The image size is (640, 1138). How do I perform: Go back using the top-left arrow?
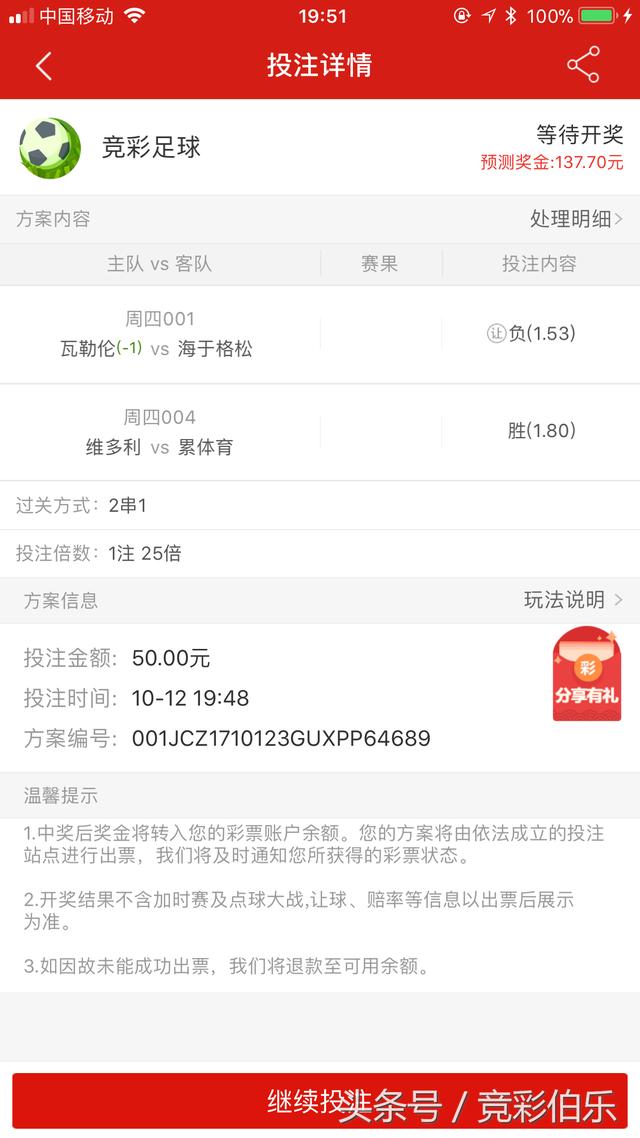pos(43,66)
